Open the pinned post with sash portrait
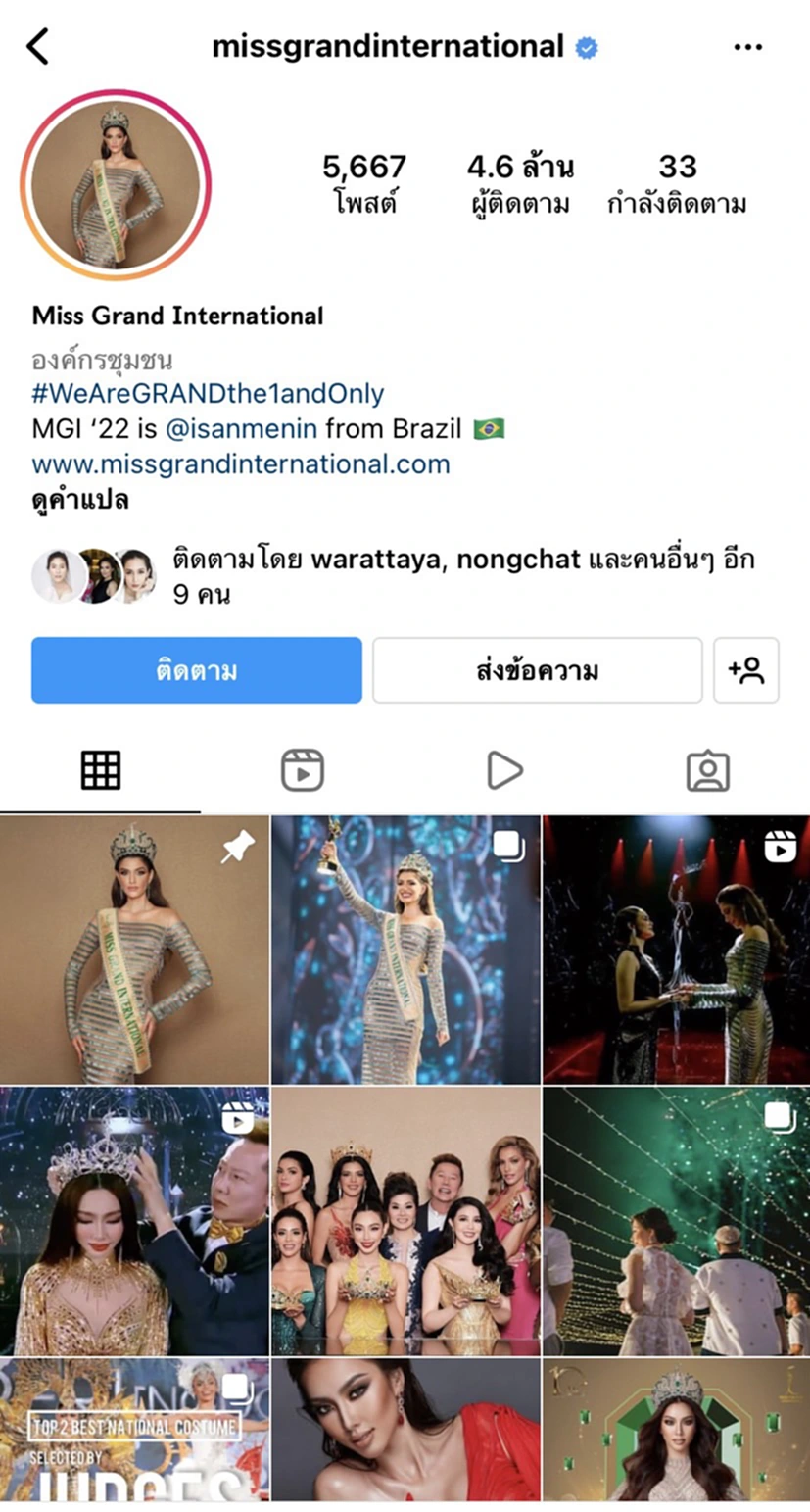 click(x=134, y=949)
